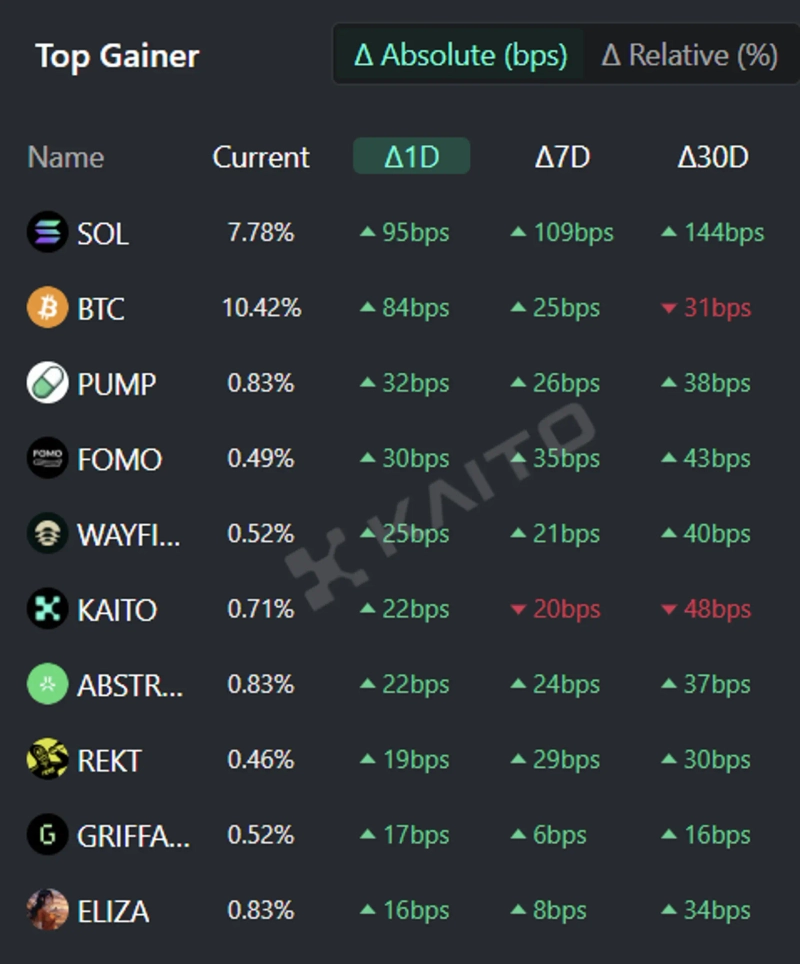
Task: Open the WAYFI... row
Action: (128, 535)
